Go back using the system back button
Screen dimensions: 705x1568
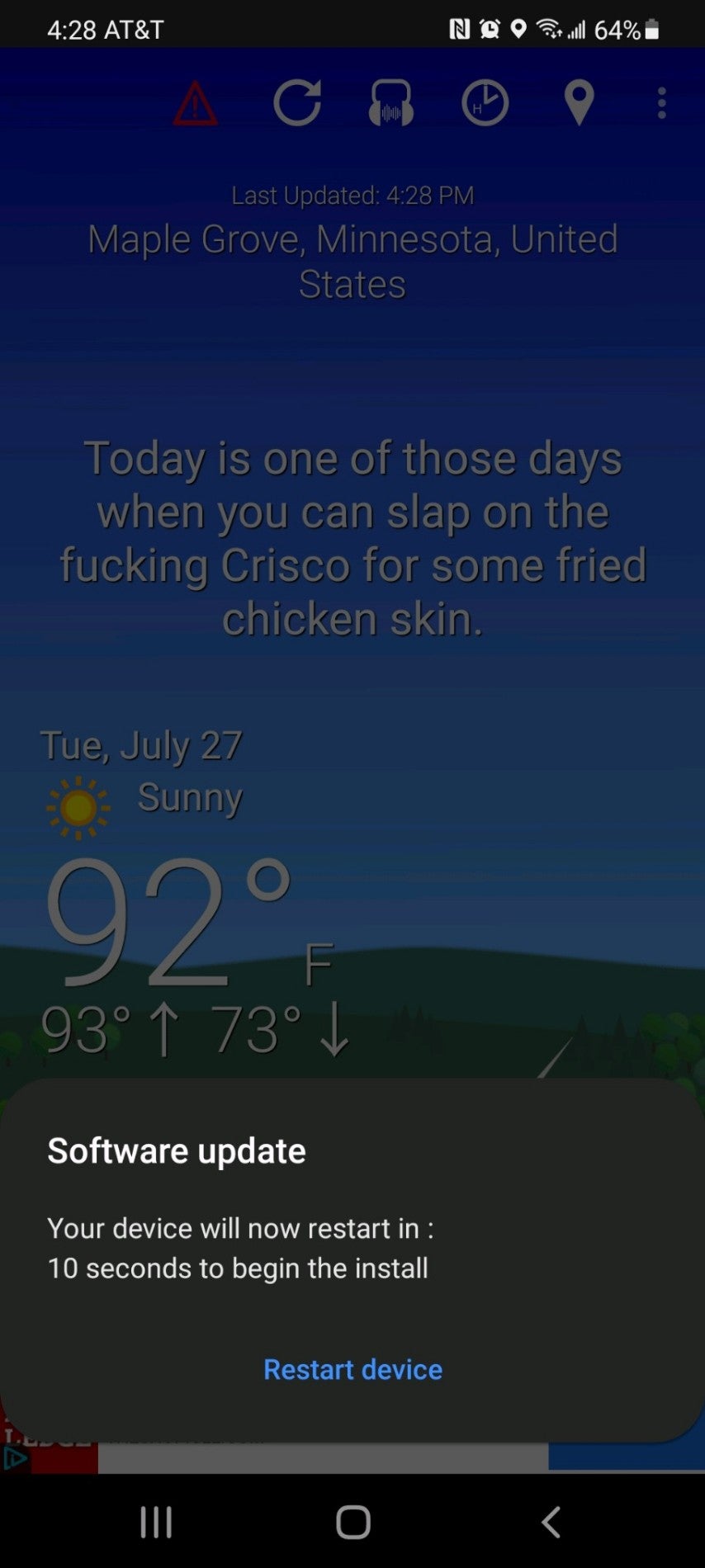[x=551, y=1521]
